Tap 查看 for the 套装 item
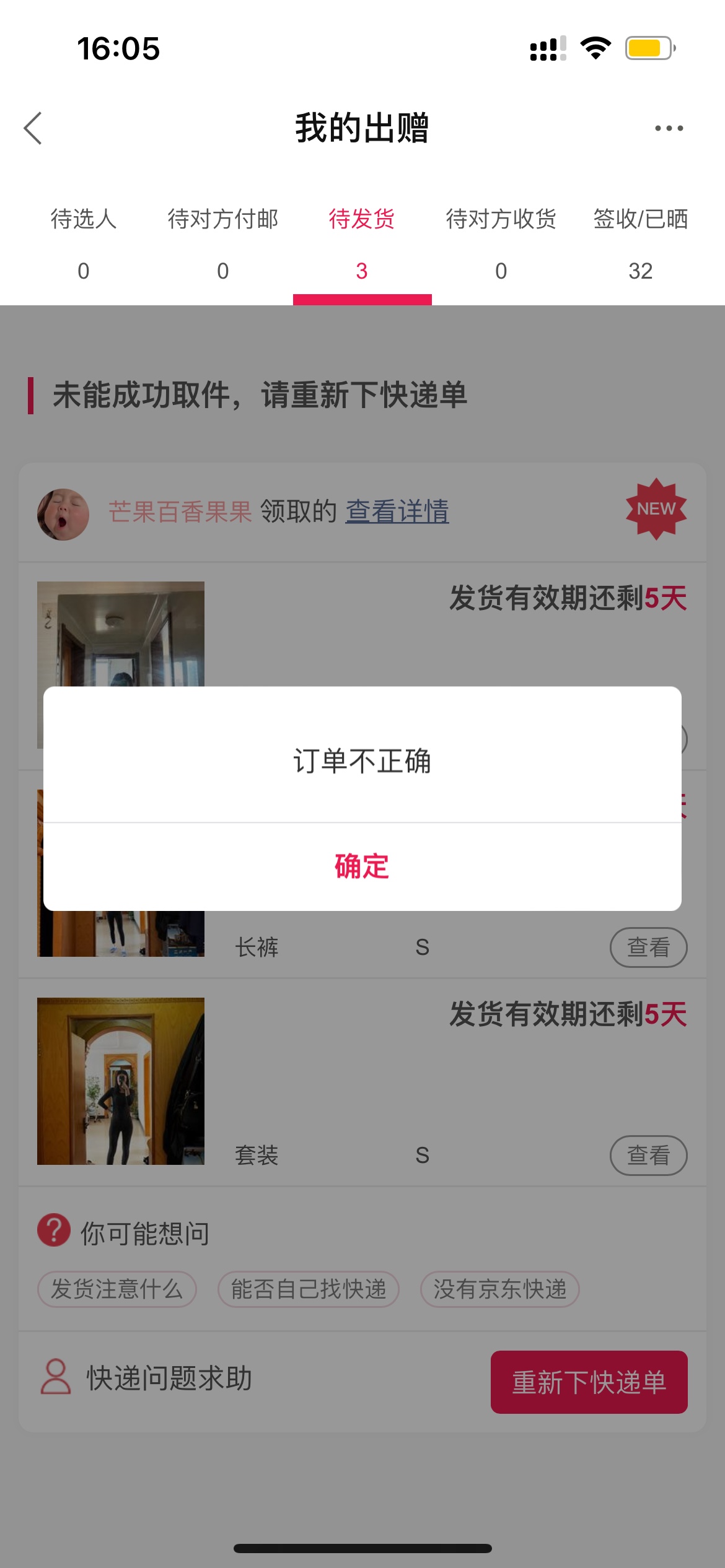725x1568 pixels. tap(648, 1155)
